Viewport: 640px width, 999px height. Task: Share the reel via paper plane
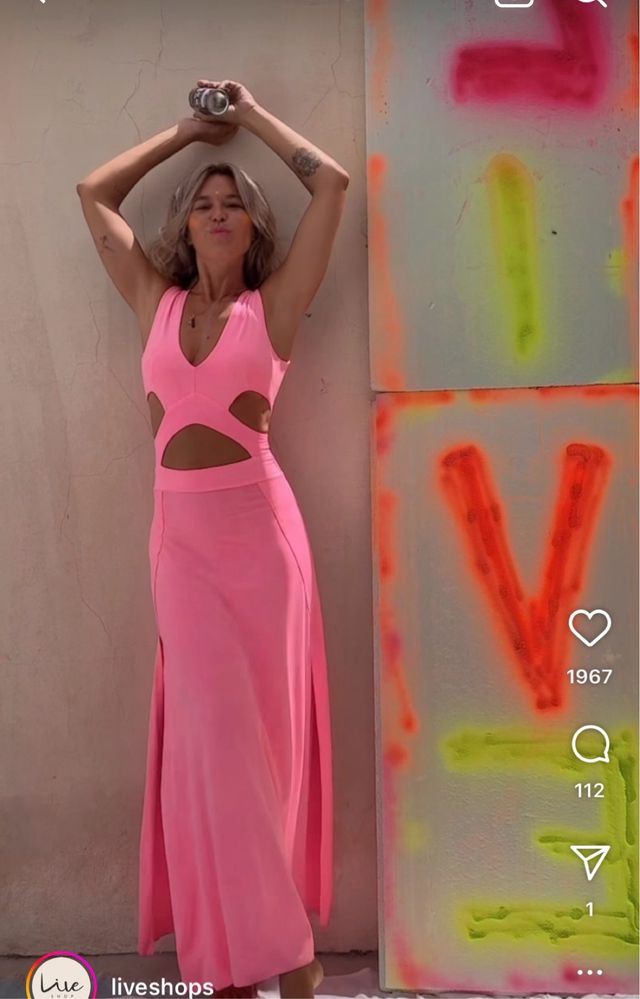[589, 862]
